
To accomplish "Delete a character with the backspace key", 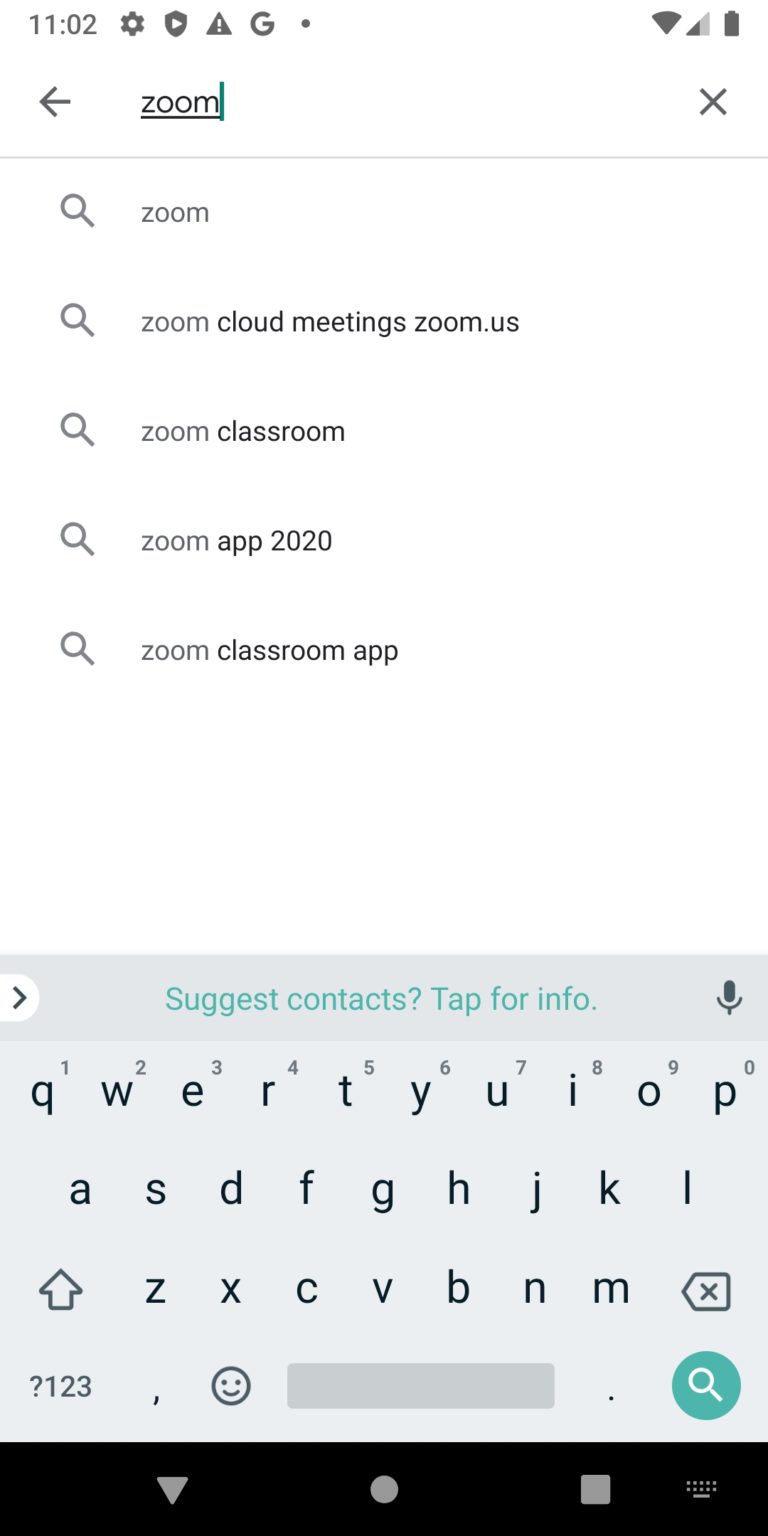I will [706, 1291].
